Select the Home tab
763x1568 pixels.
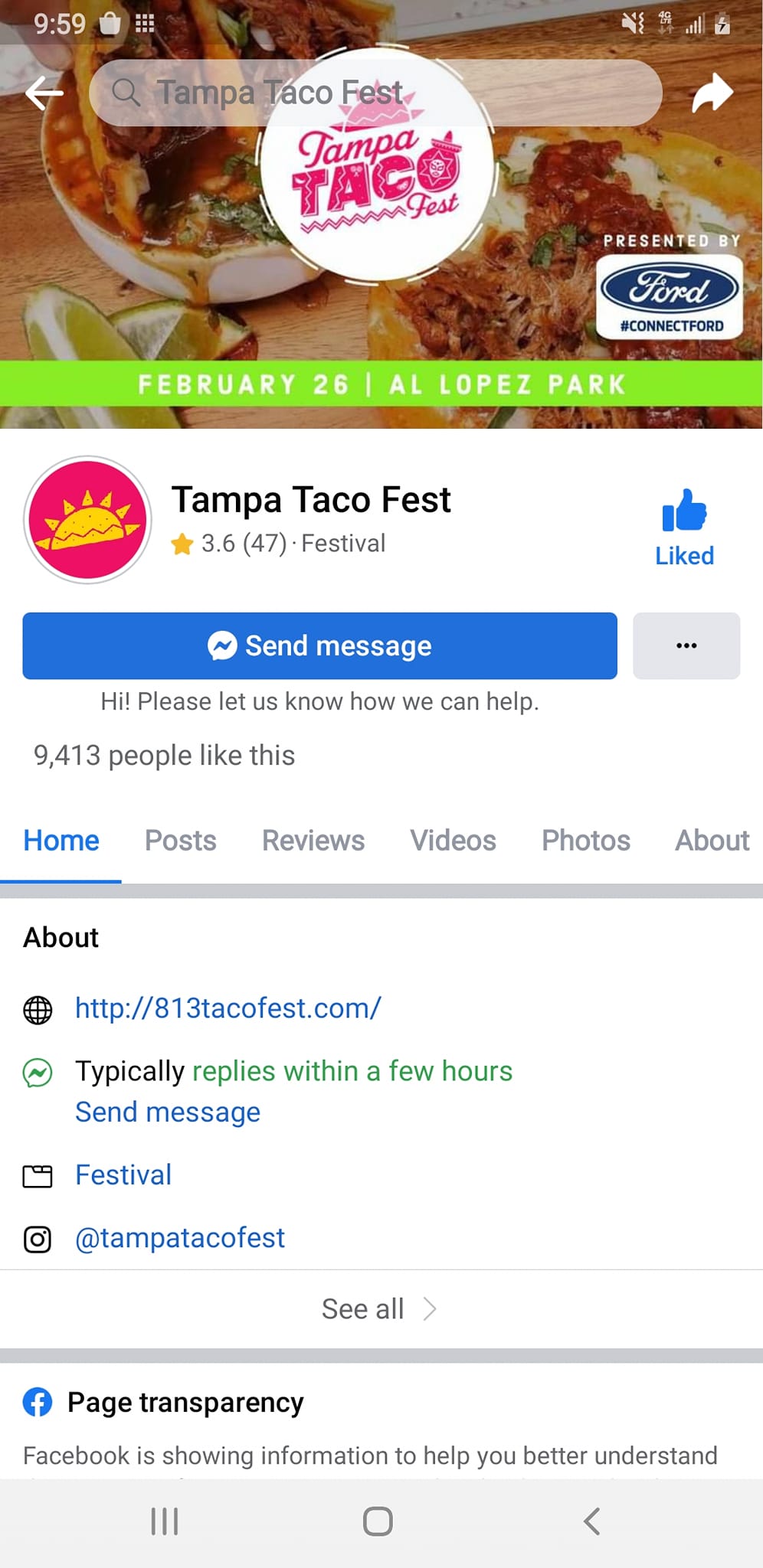(61, 841)
